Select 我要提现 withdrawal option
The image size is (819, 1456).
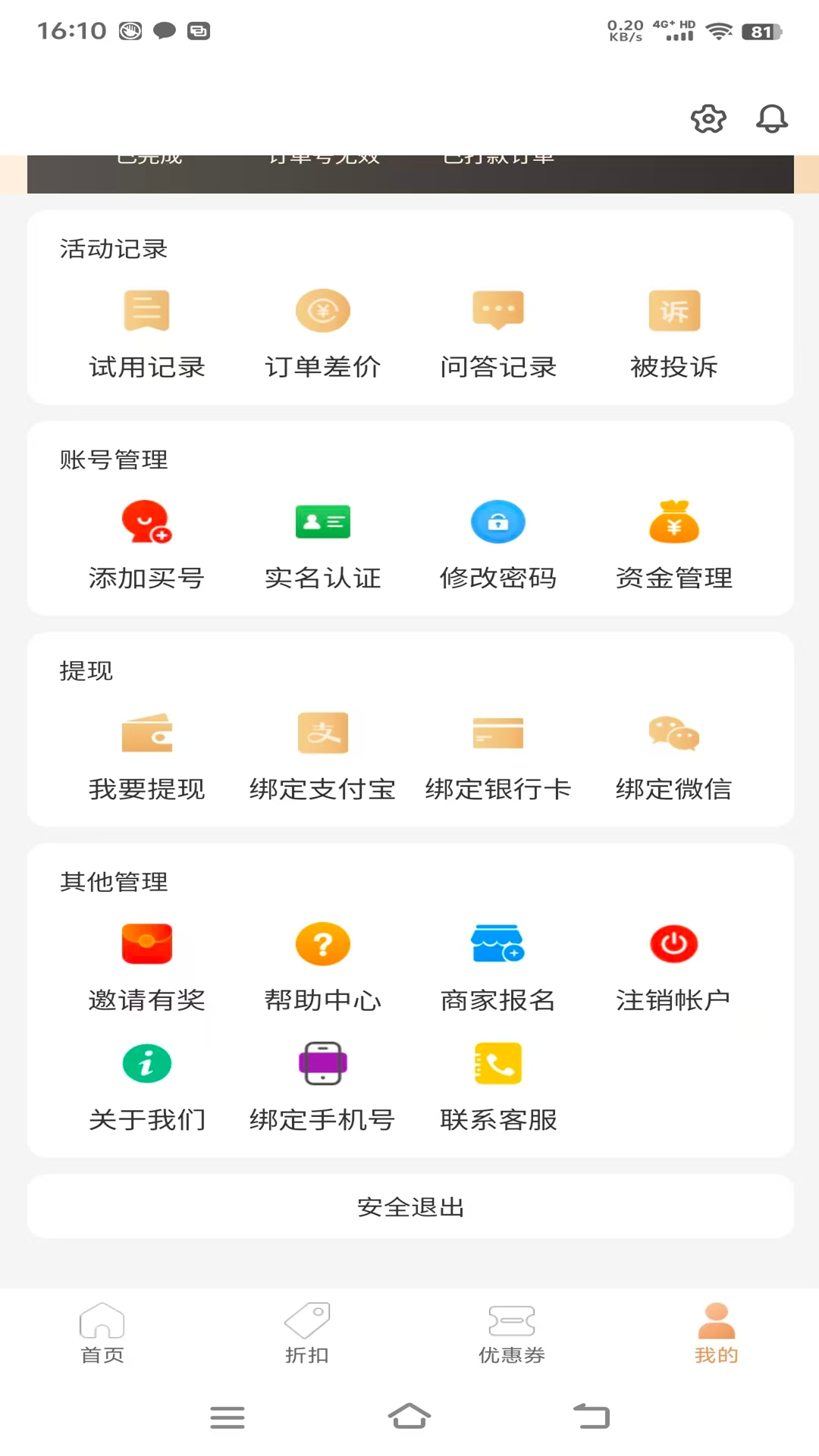[146, 755]
